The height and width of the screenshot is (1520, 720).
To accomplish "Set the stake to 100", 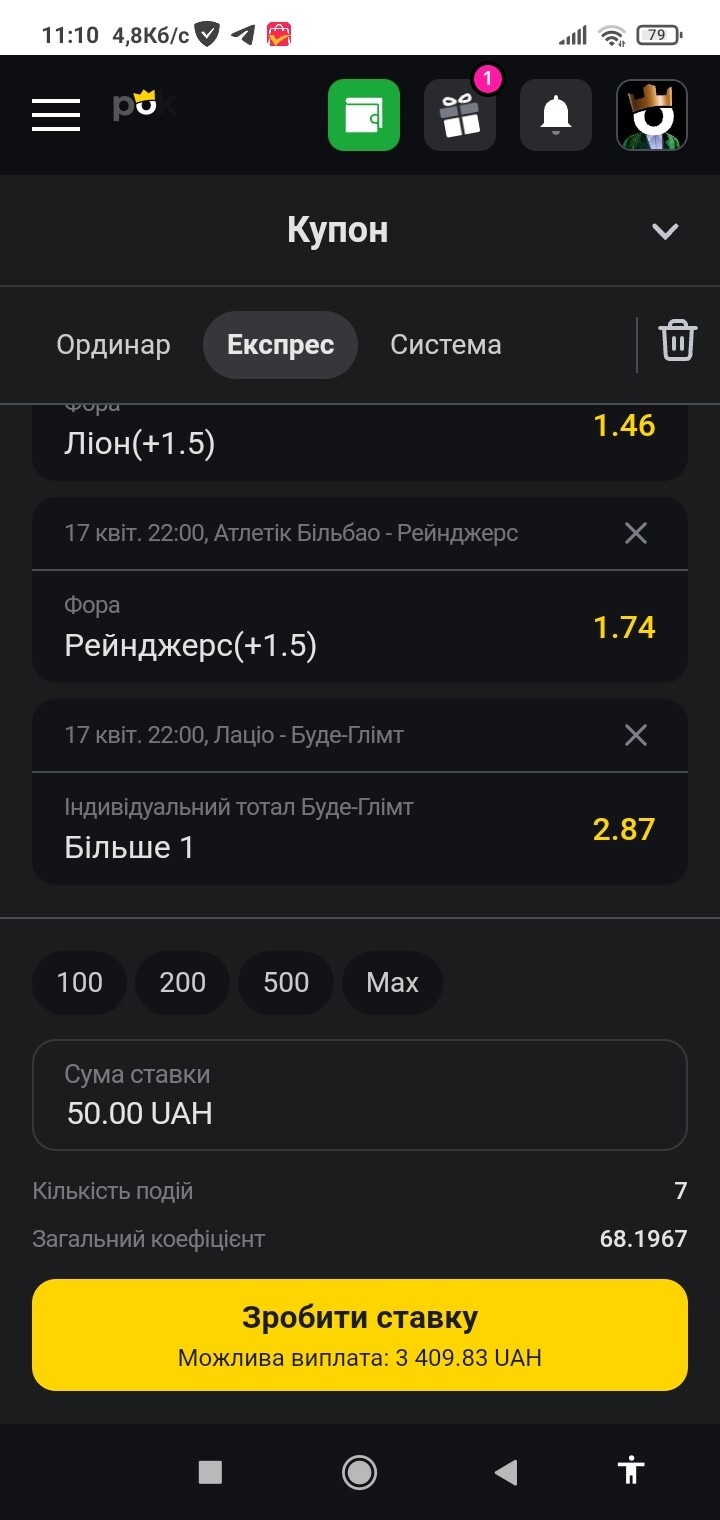I will coord(80,982).
